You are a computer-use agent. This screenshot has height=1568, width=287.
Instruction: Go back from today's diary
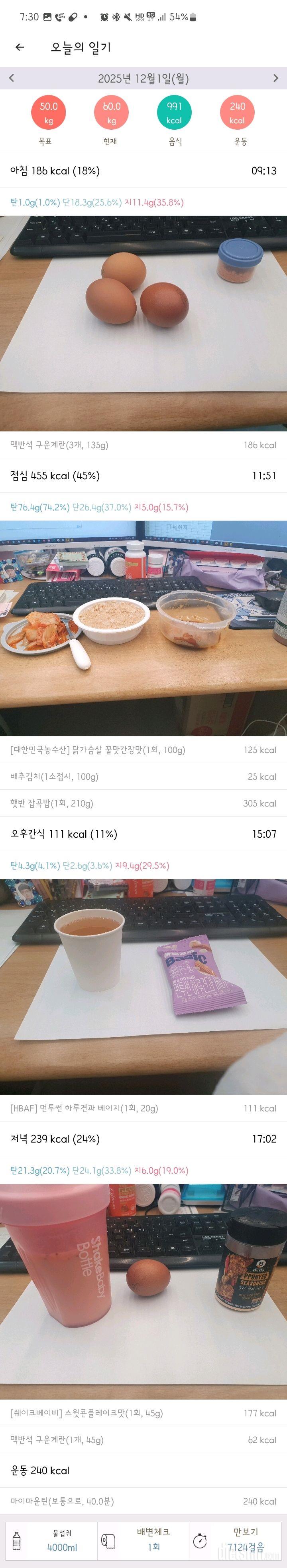(20, 47)
